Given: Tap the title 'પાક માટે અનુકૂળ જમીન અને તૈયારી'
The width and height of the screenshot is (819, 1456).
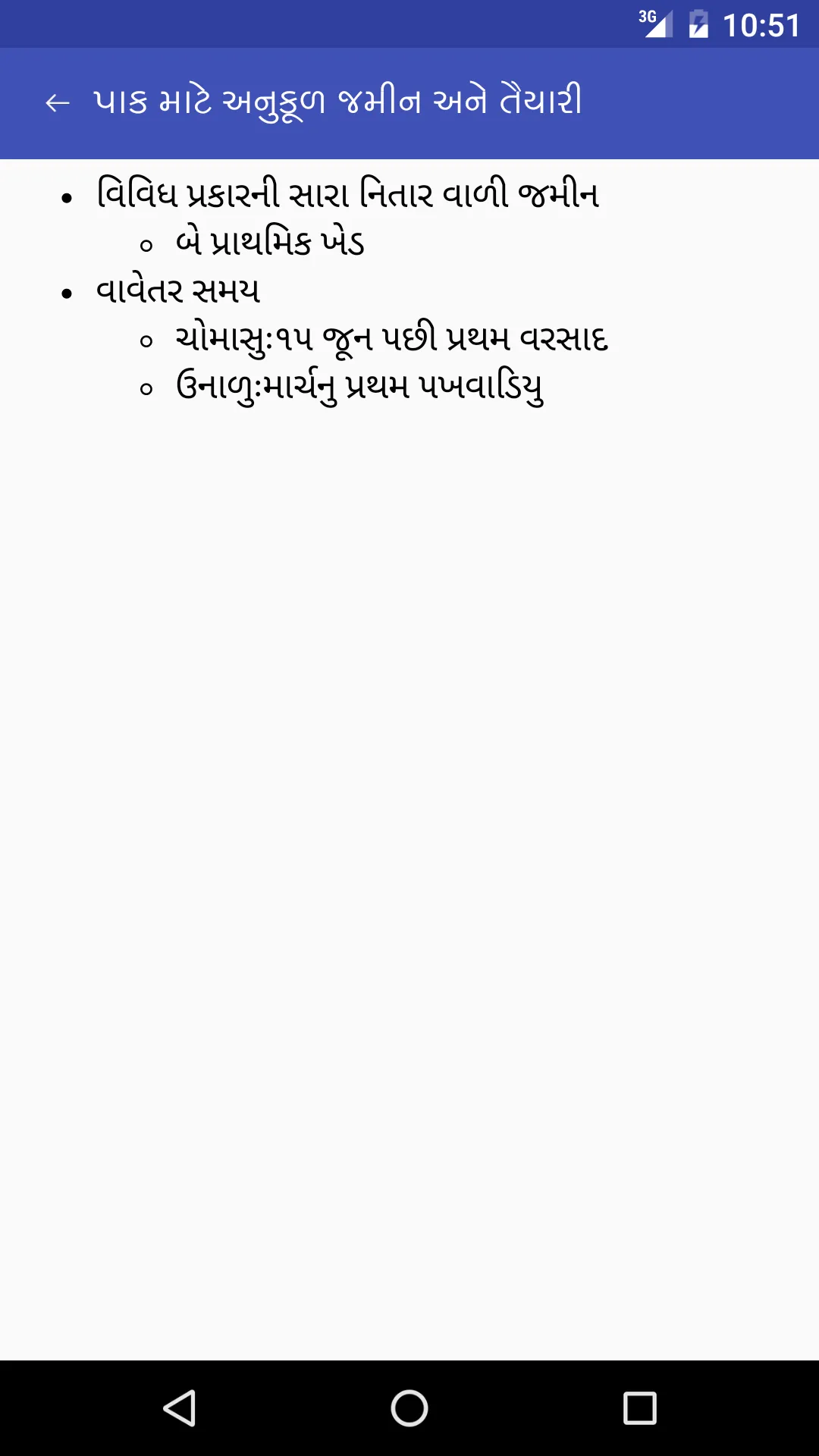Looking at the screenshot, I should 339,101.
